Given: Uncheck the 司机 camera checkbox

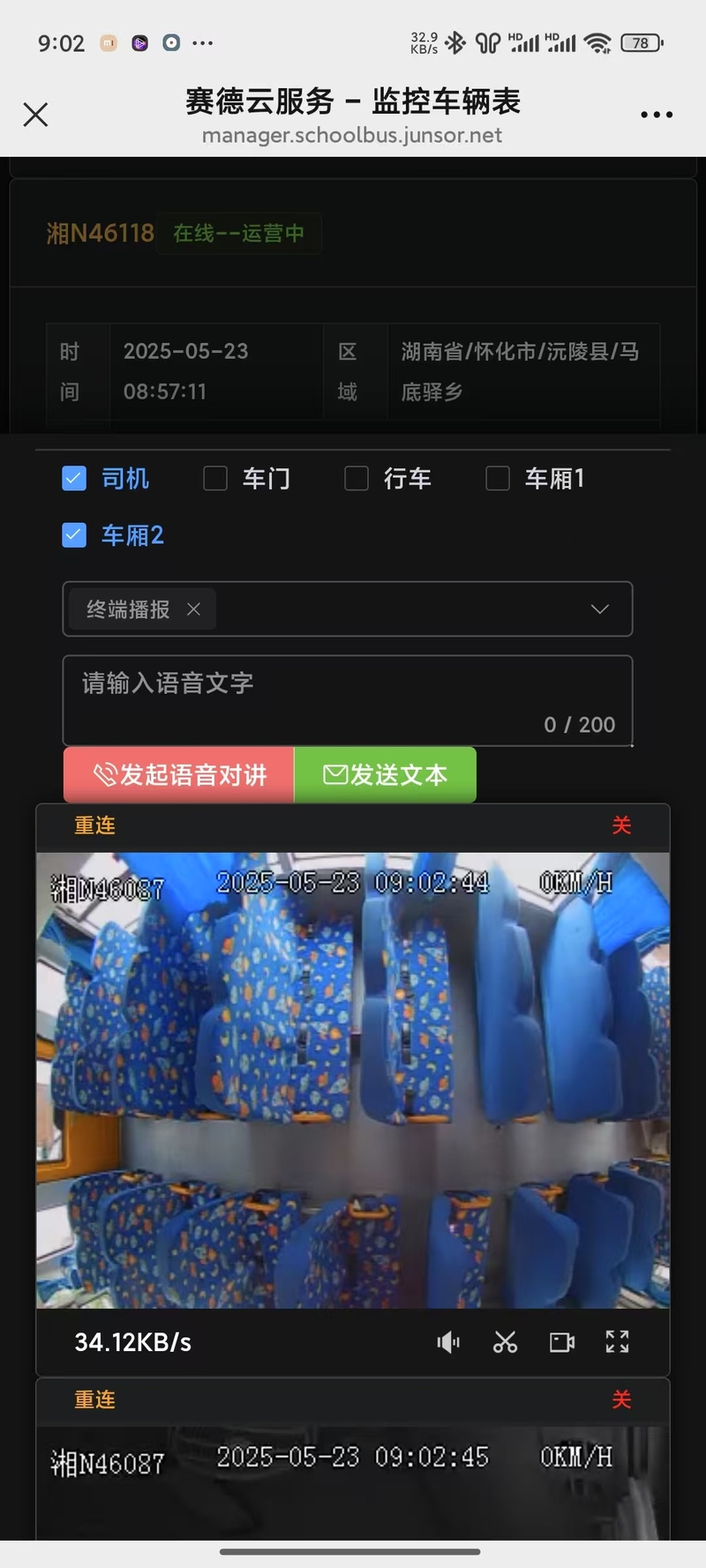Looking at the screenshot, I should tap(74, 479).
